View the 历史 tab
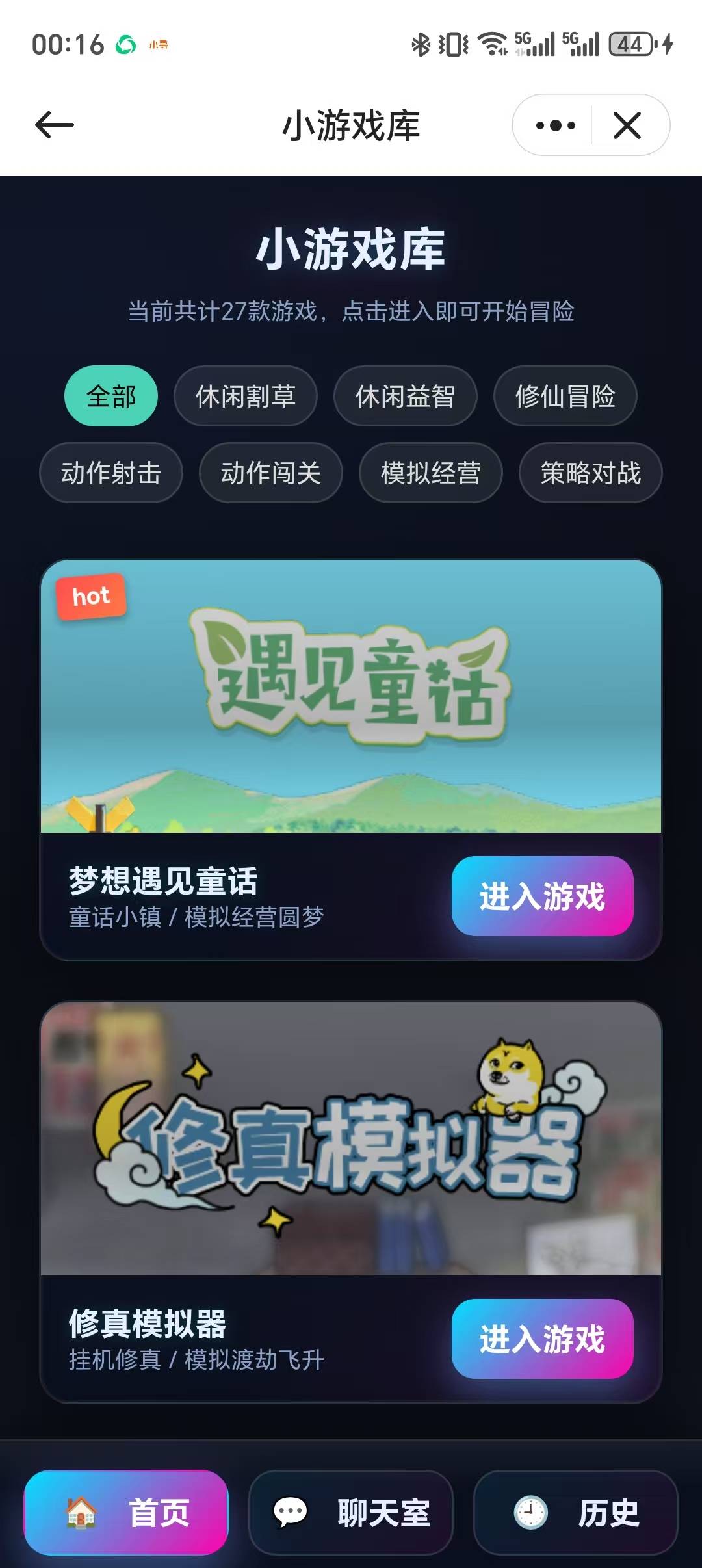 pyautogui.click(x=575, y=1513)
